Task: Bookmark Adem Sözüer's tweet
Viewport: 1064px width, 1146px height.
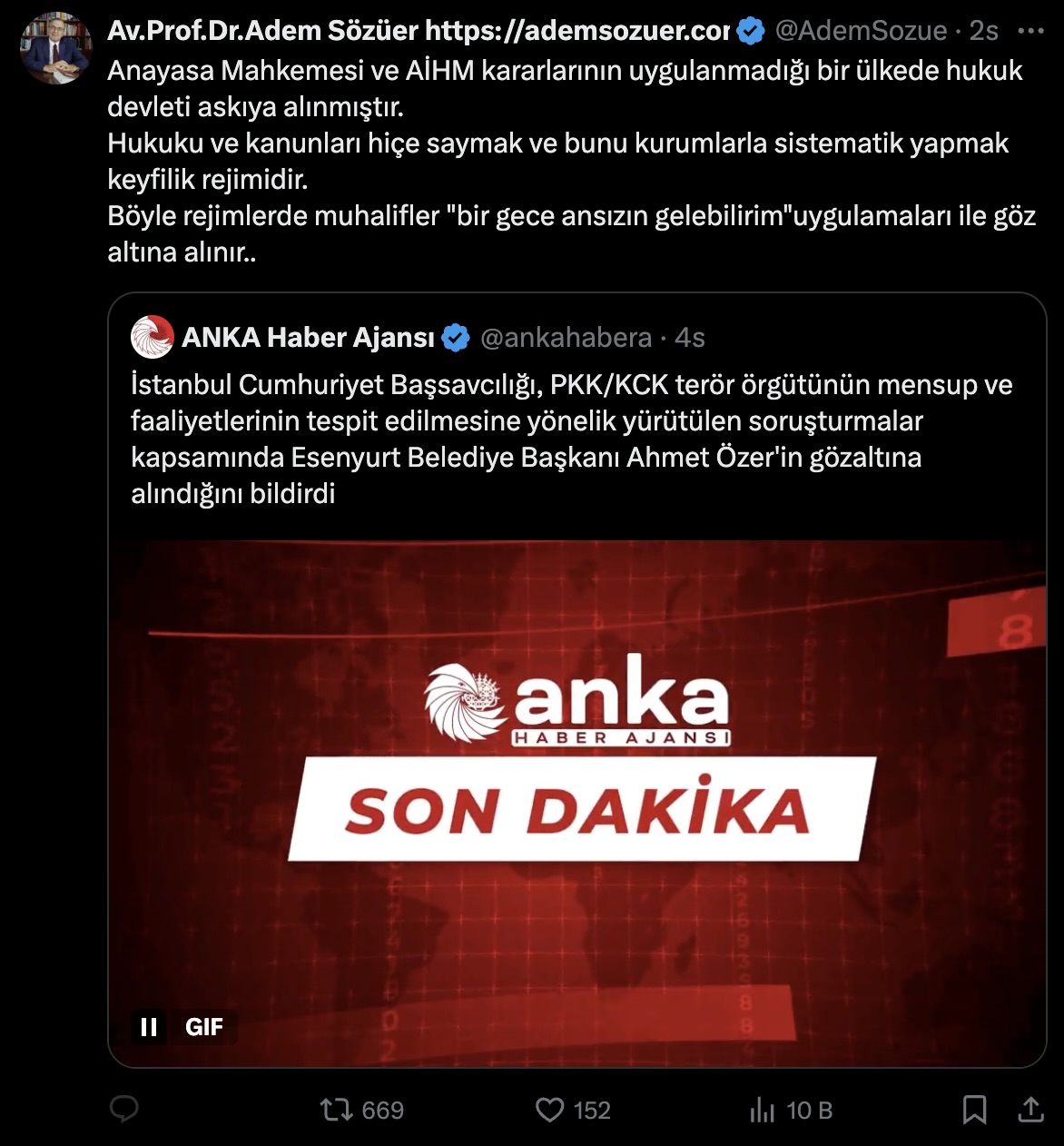Action: click(x=974, y=1110)
